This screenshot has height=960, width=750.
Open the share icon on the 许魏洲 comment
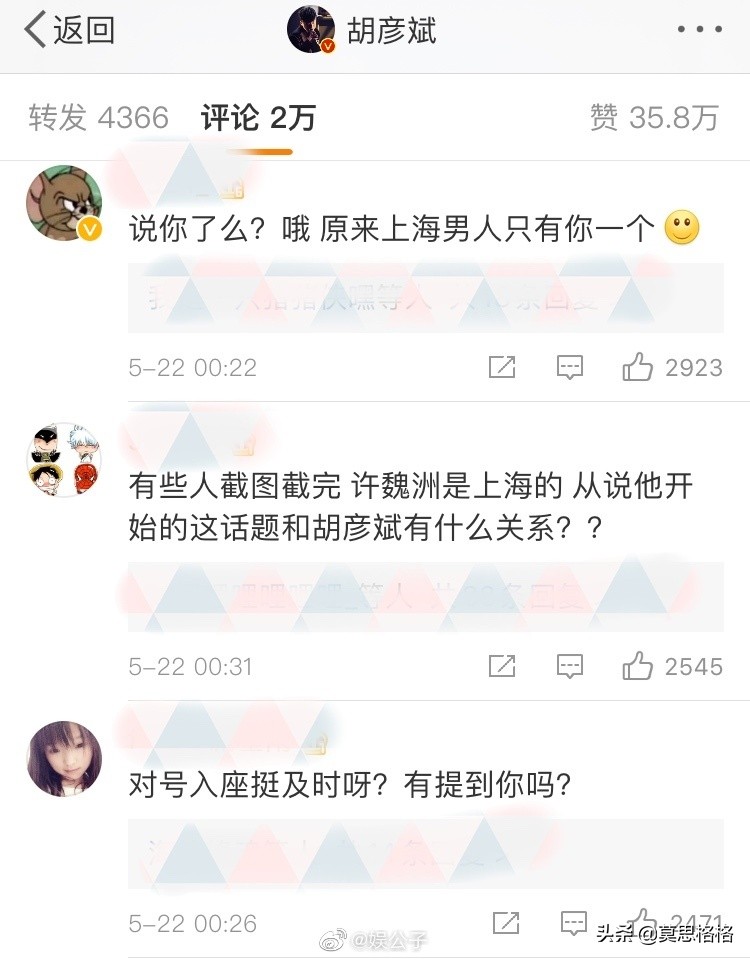pos(502,666)
